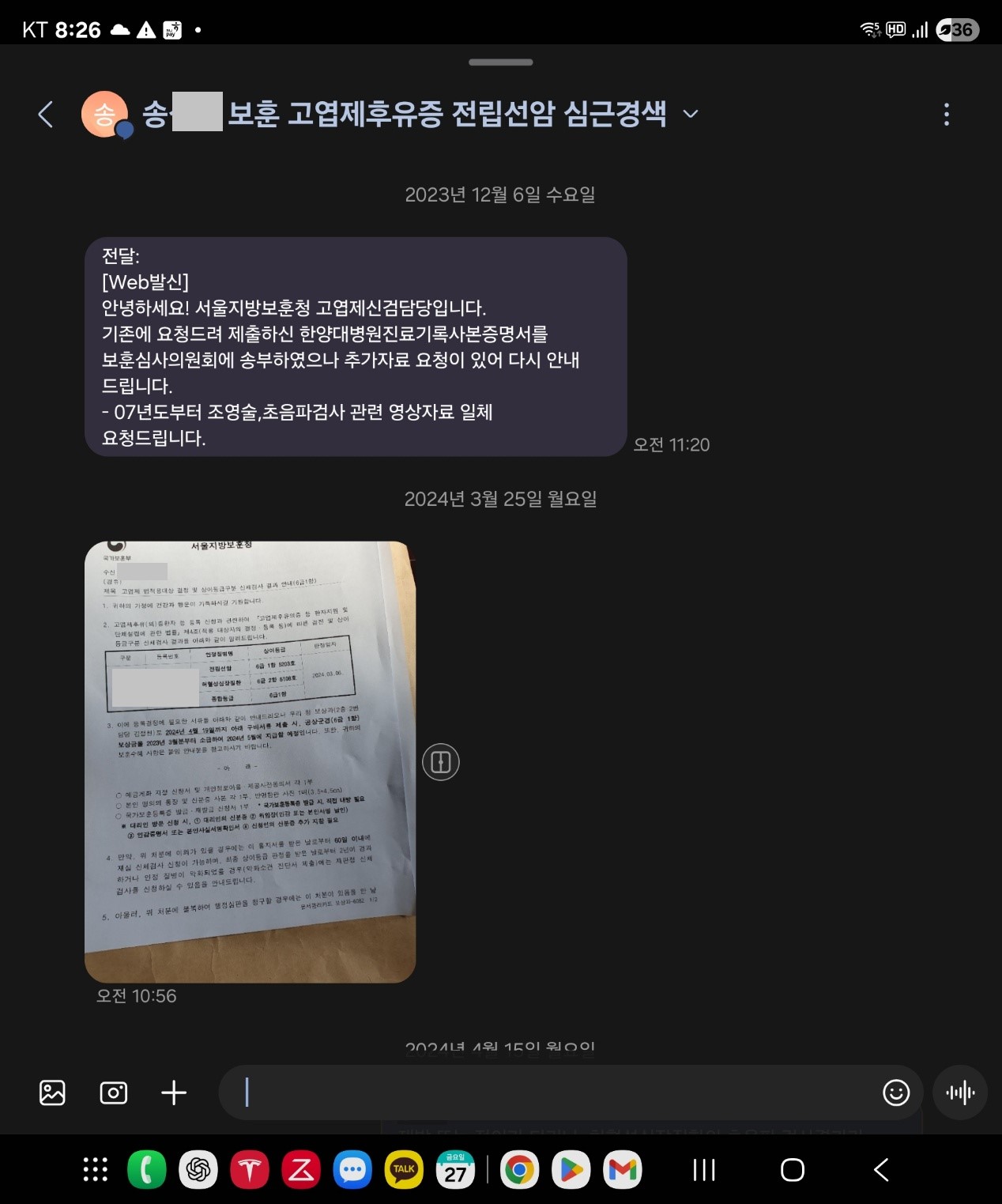Record a voice message

click(x=960, y=1093)
